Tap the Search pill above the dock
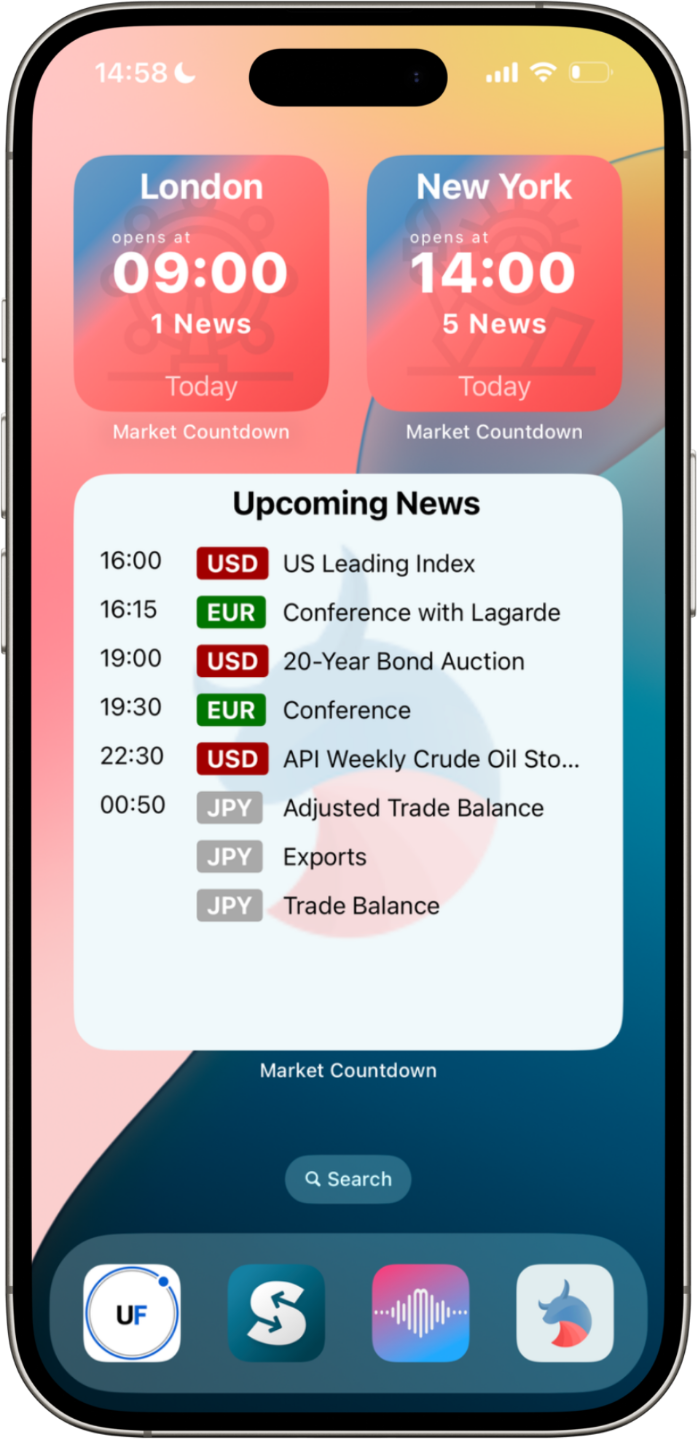Image resolution: width=698 pixels, height=1440 pixels. pyautogui.click(x=348, y=1179)
